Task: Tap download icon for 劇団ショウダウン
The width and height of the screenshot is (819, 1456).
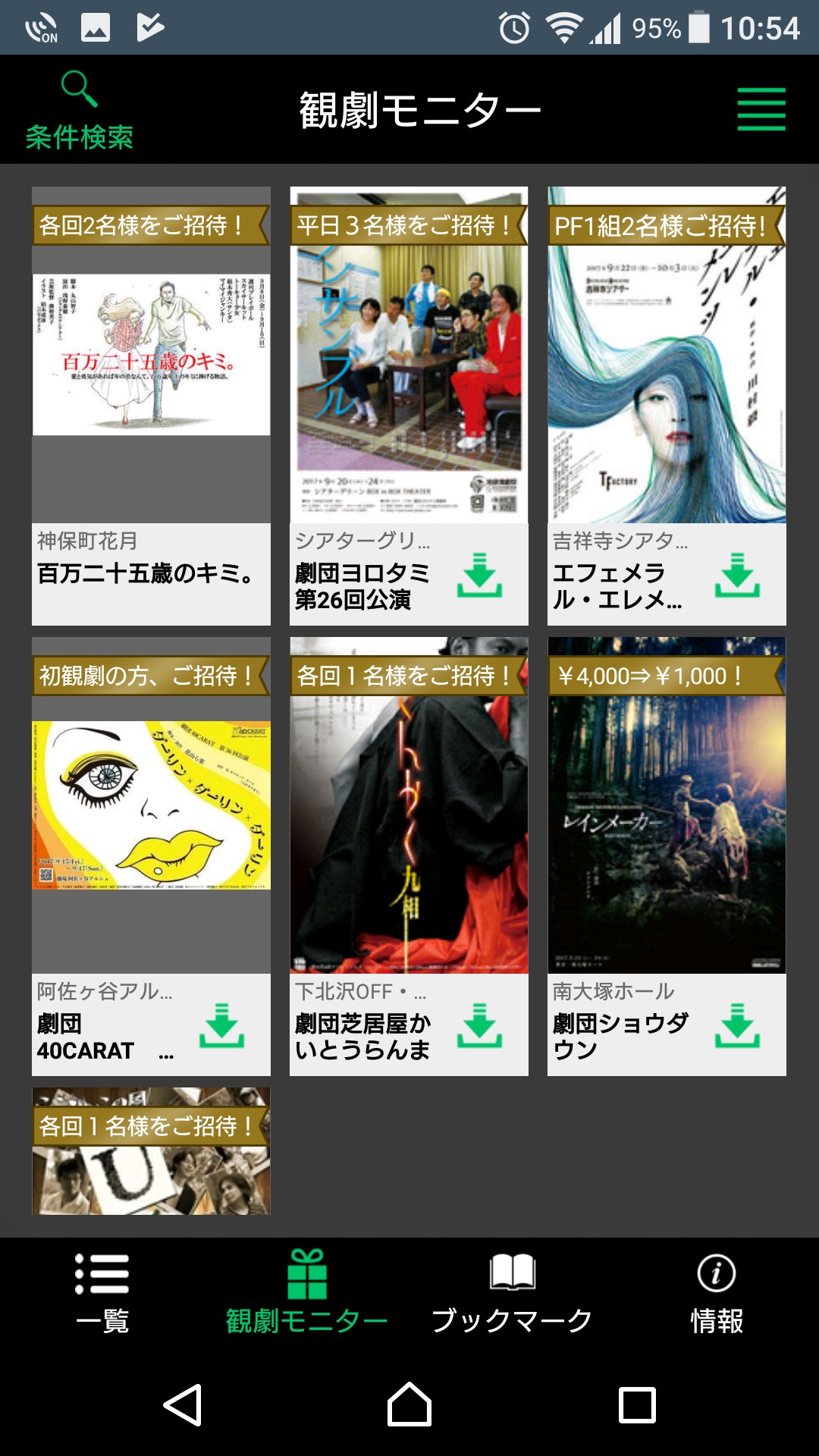Action: click(x=737, y=1027)
